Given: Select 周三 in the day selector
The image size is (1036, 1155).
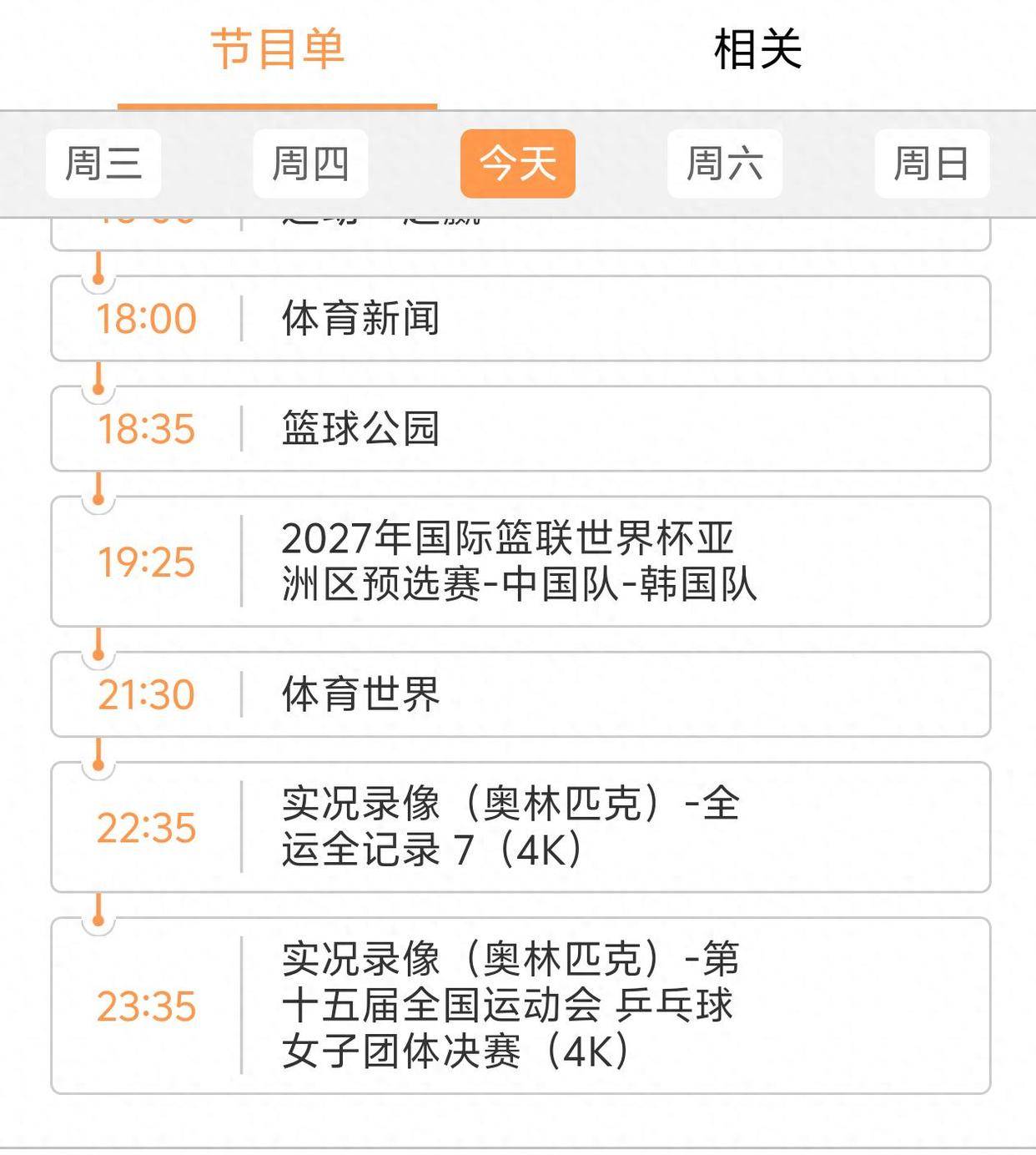Looking at the screenshot, I should click(103, 164).
